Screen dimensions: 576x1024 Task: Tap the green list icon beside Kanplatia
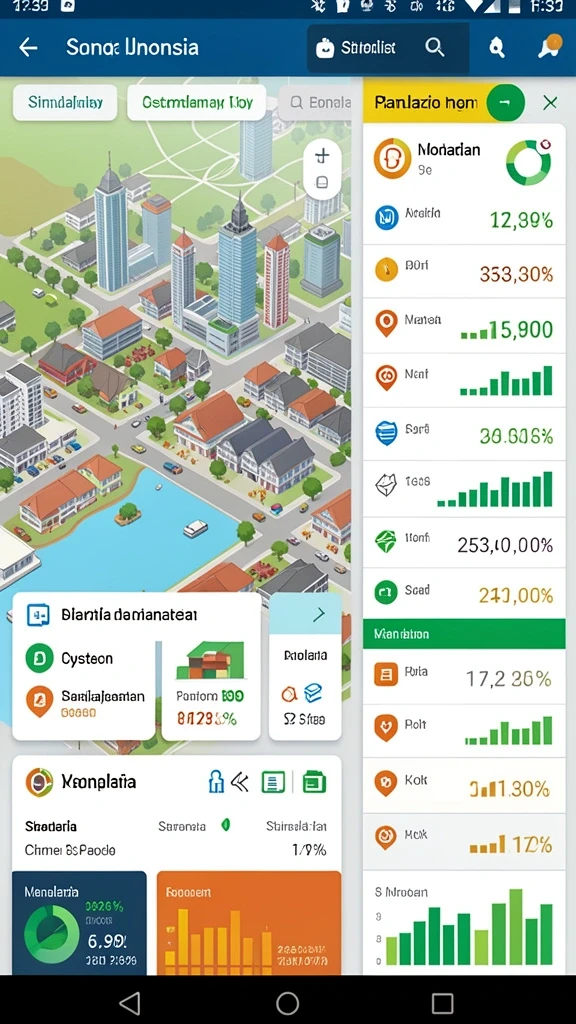[274, 782]
